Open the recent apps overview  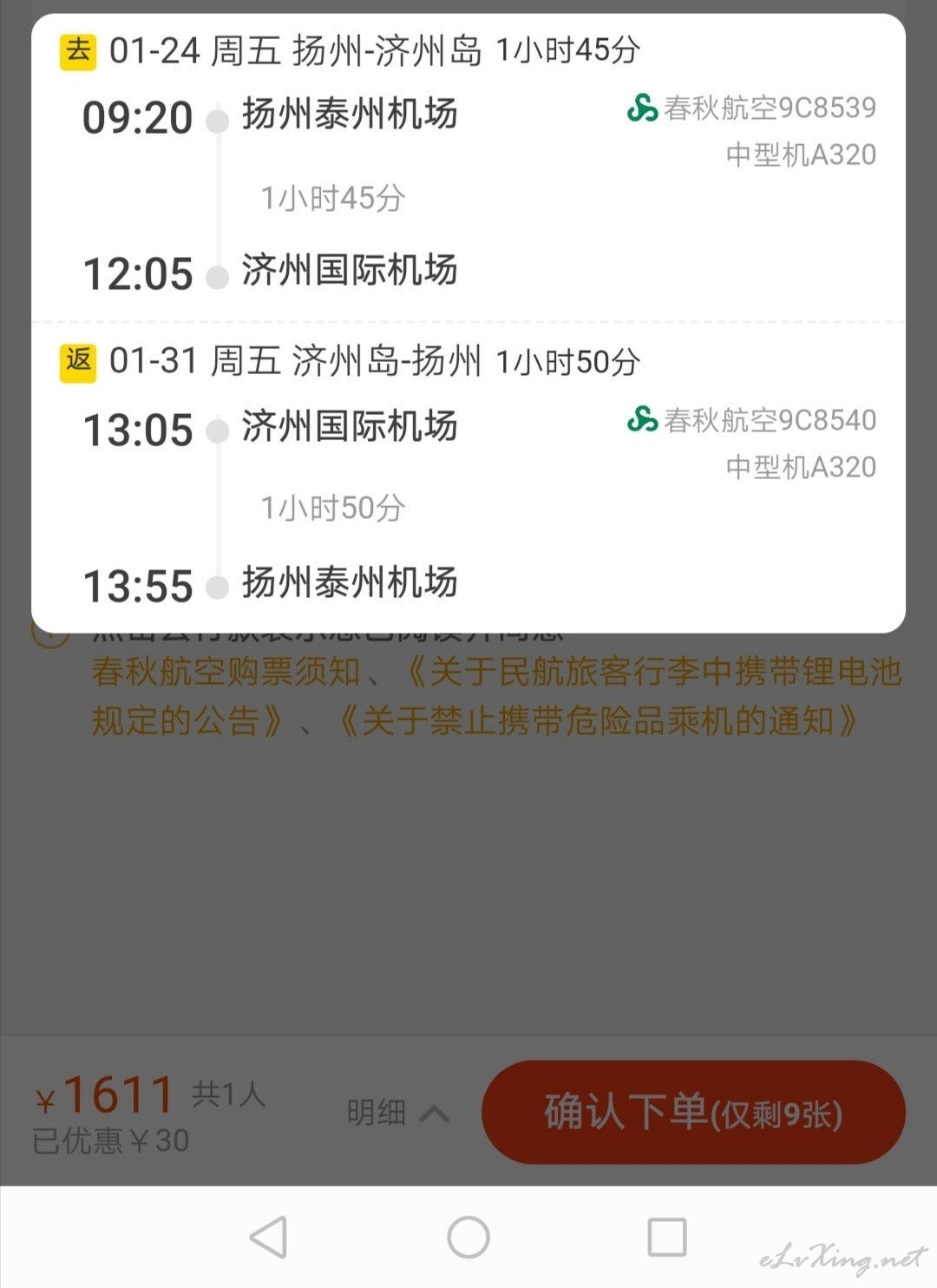667,1237
